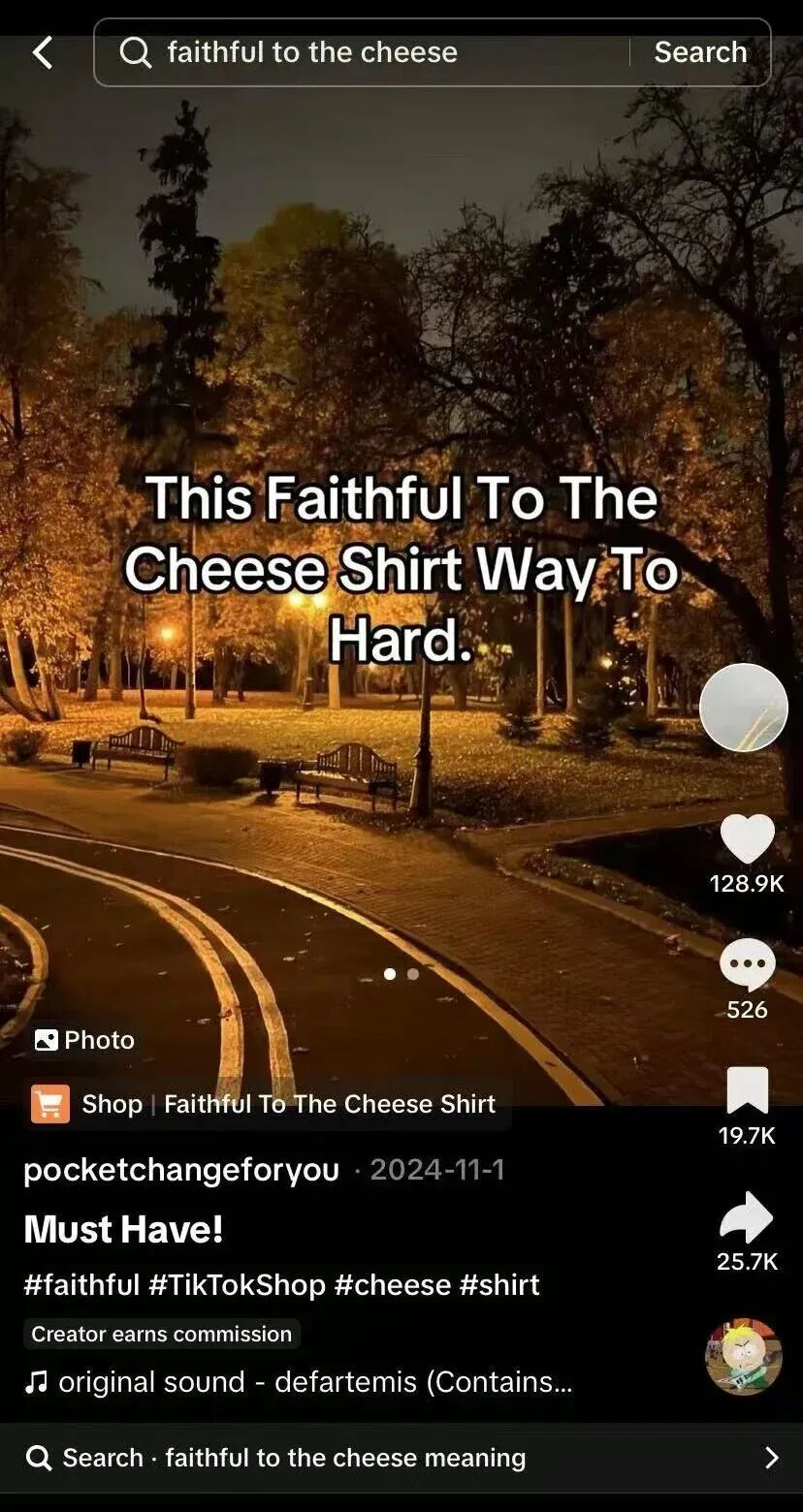803x1512 pixels.
Task: Tap the spinning sound disc icon
Action: tap(744, 1357)
